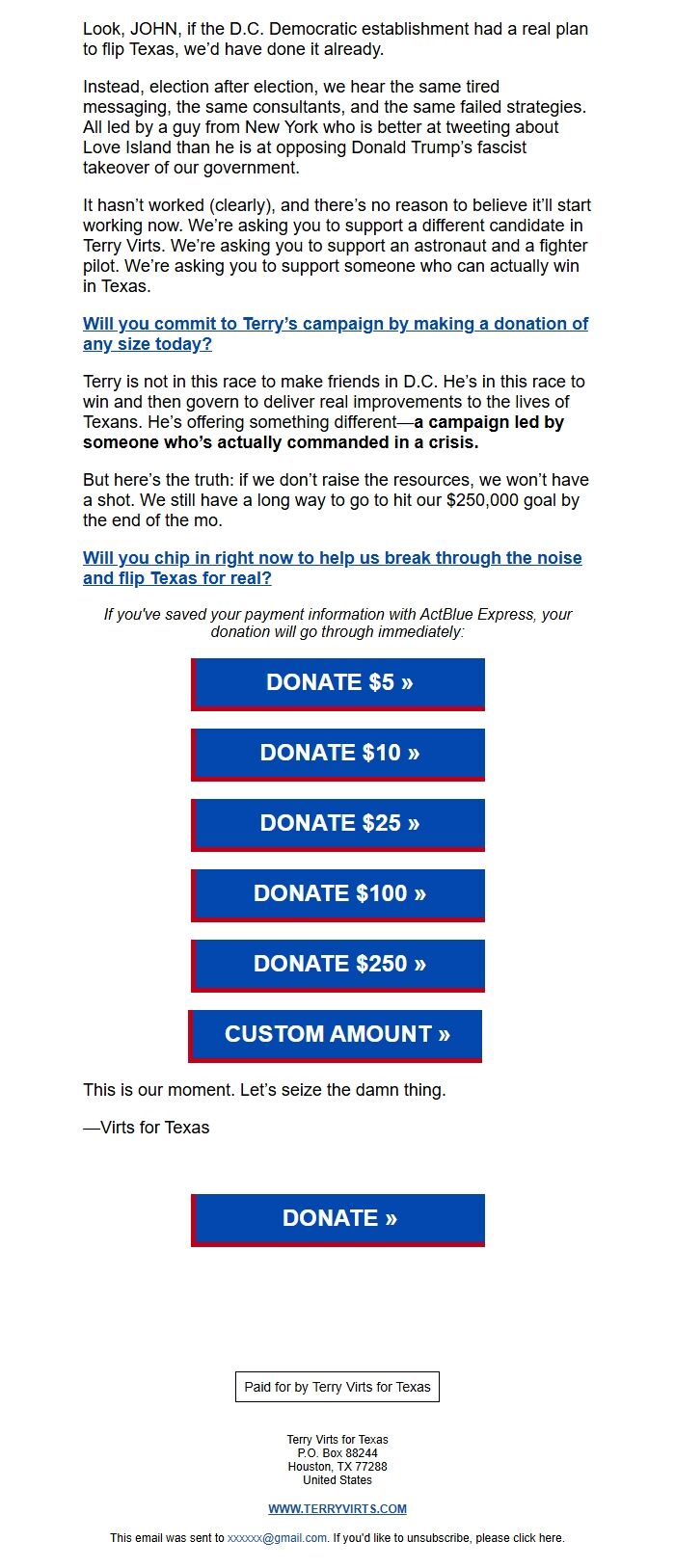Select the DONATE $25 option
The width and height of the screenshot is (675, 1568).
338,824
